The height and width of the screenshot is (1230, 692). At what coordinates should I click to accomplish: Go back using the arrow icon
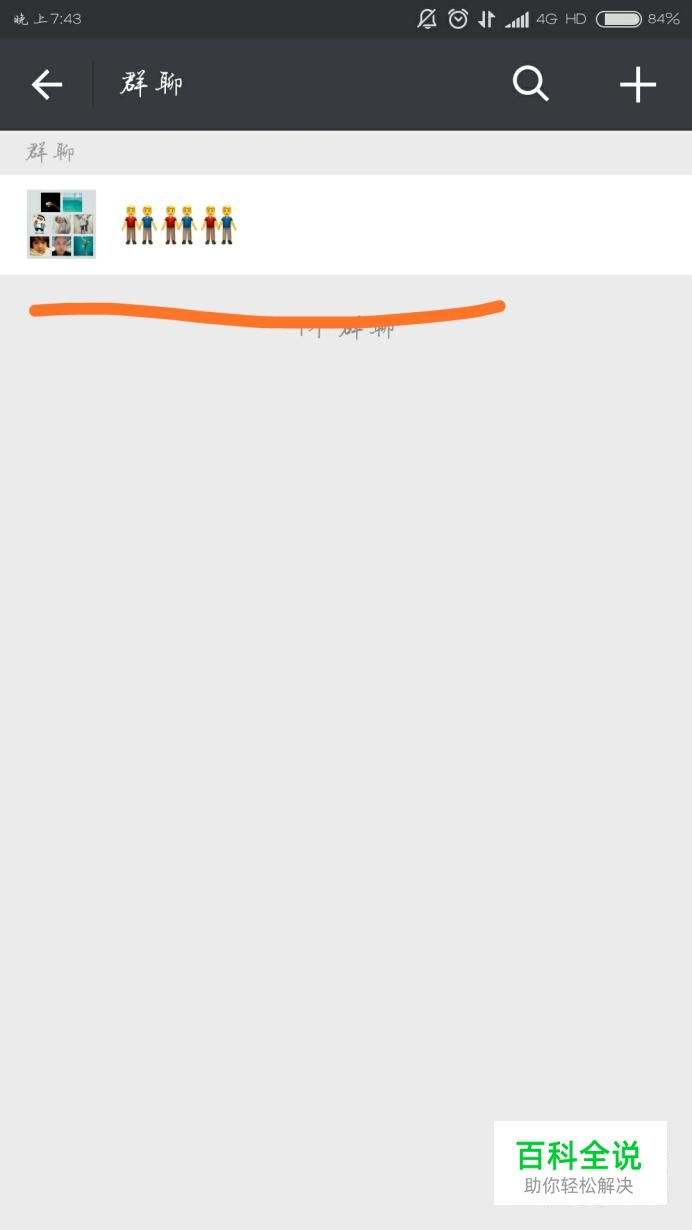(47, 85)
